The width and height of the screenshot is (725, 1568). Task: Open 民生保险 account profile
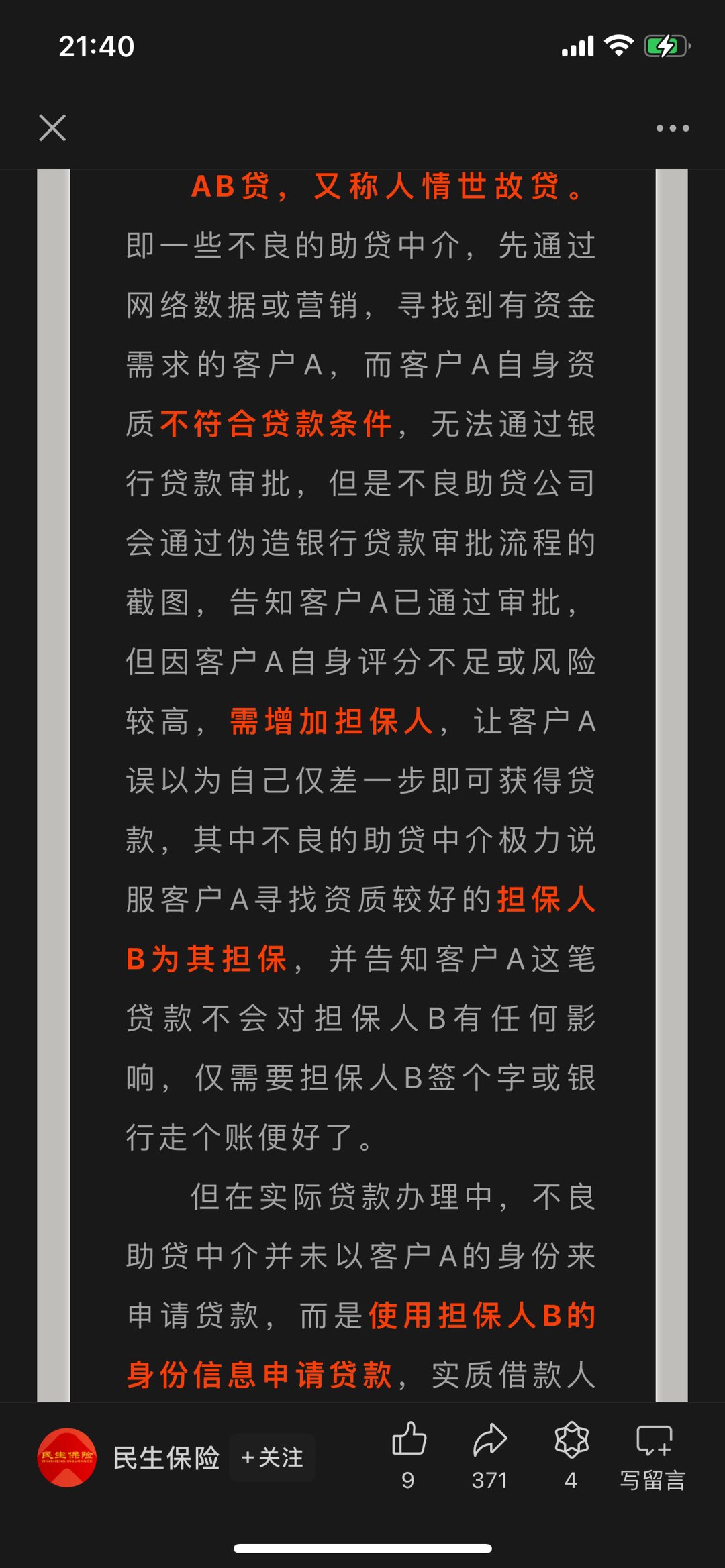(67, 1457)
